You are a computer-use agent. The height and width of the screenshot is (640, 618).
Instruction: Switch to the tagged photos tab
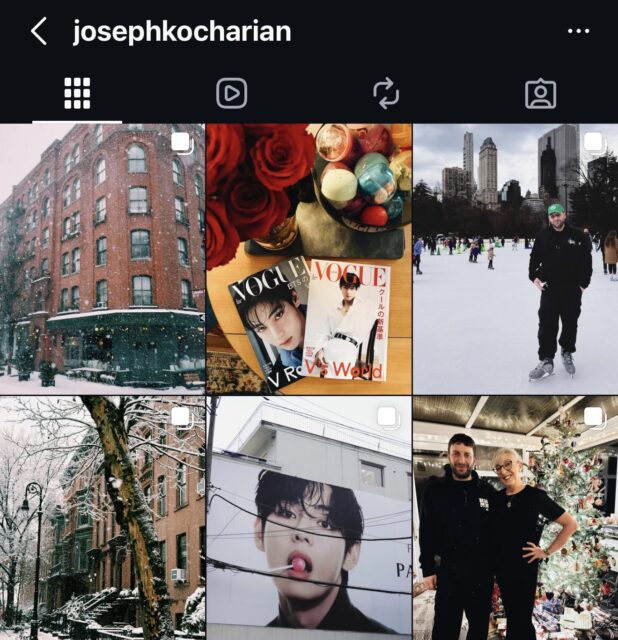[x=540, y=93]
